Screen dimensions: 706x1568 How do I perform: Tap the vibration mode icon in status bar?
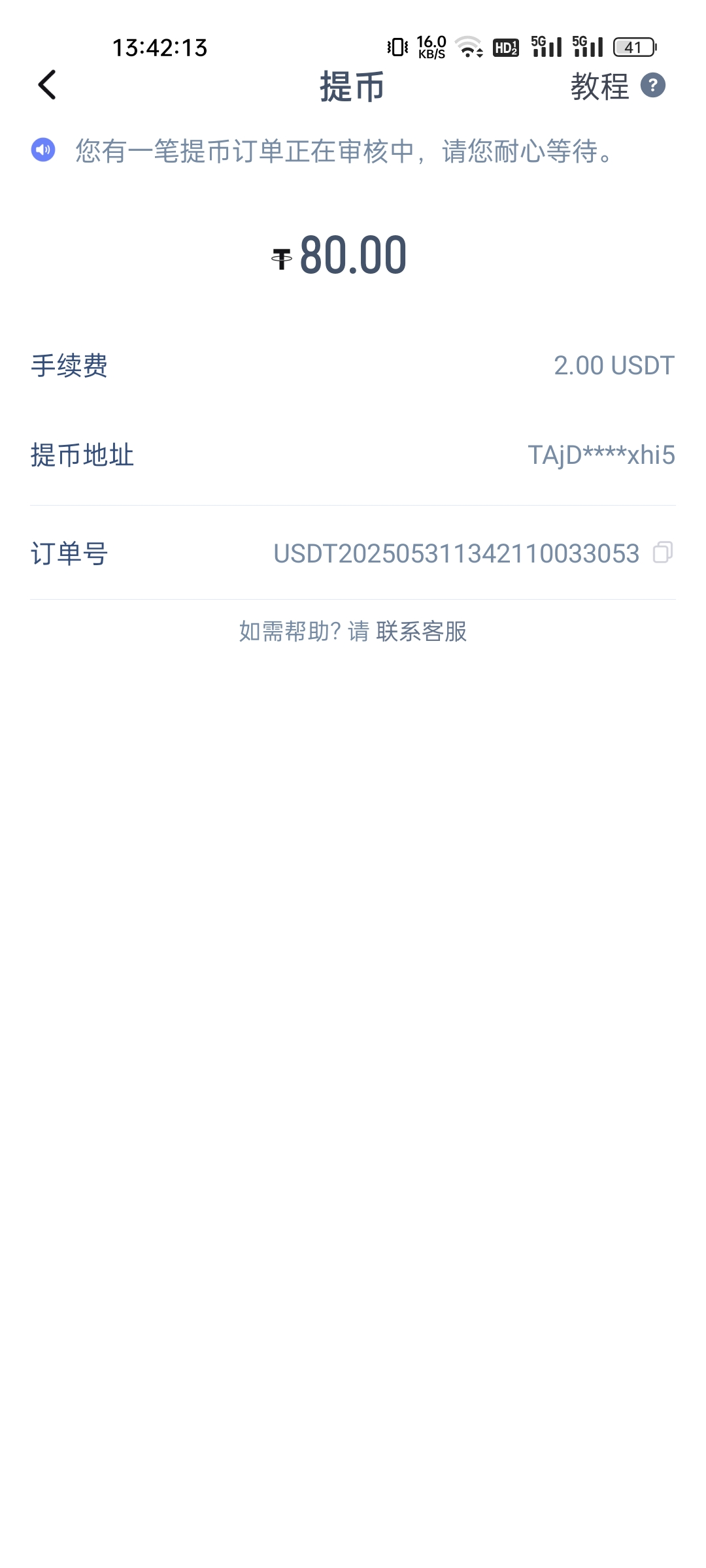coord(396,47)
